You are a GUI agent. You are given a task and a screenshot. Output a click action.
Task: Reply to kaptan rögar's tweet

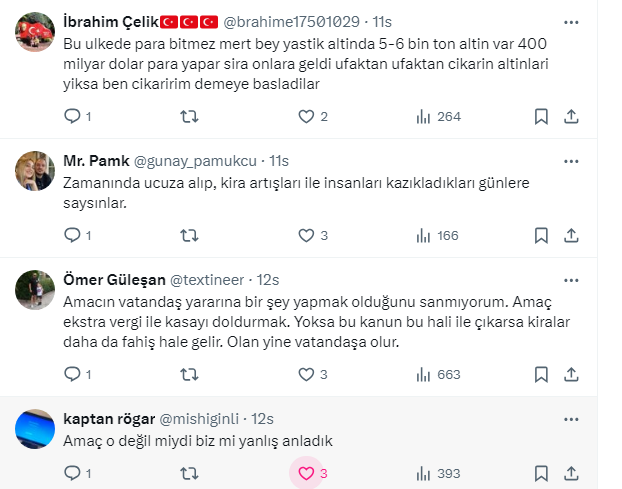(72, 473)
